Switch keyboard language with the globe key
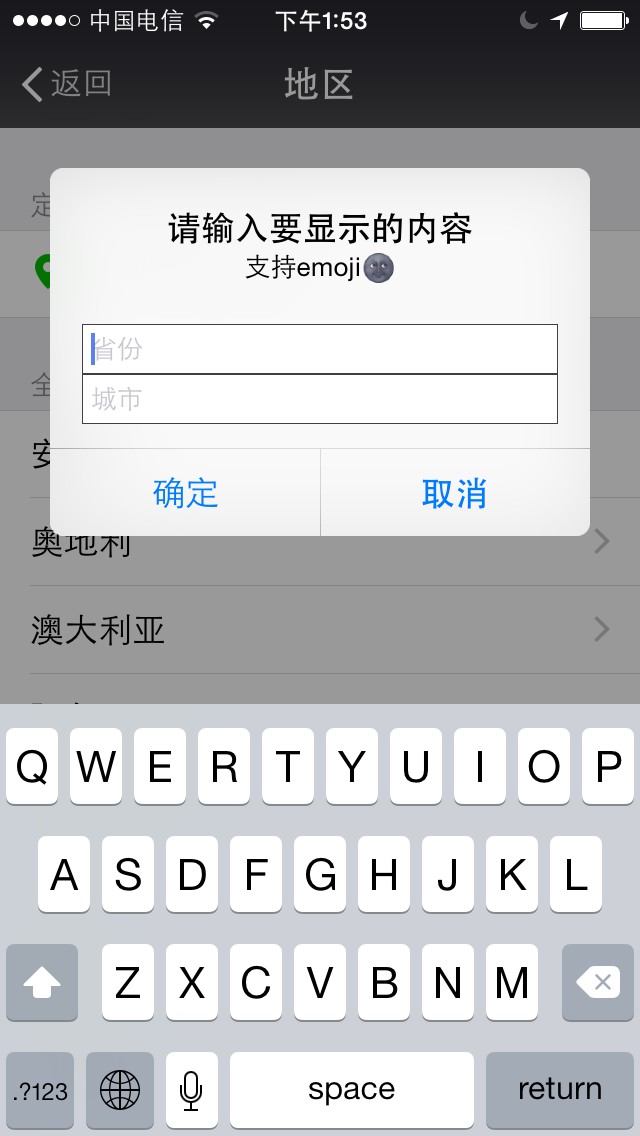Screen dimensions: 640x1136 pyautogui.click(x=120, y=1090)
